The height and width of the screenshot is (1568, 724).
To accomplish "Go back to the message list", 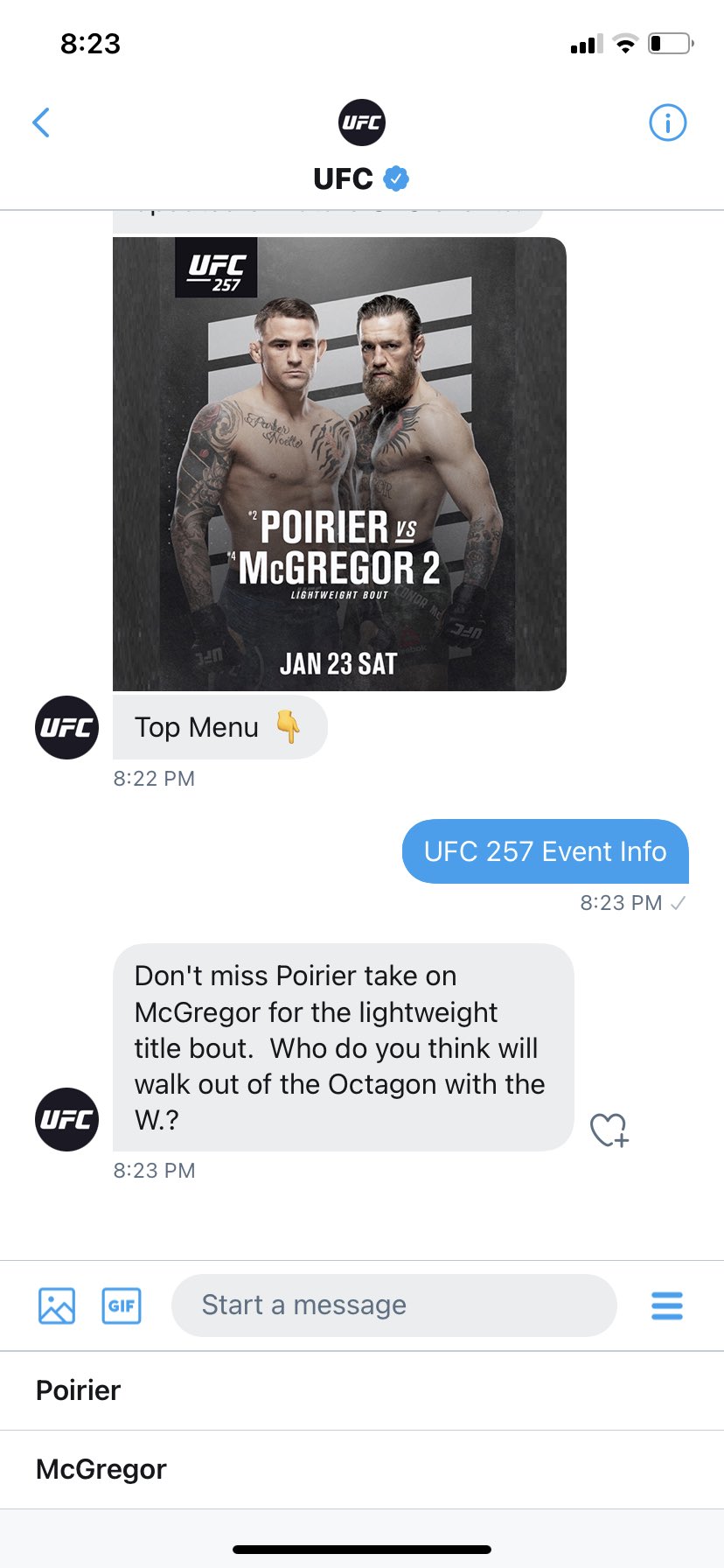I will 41,122.
